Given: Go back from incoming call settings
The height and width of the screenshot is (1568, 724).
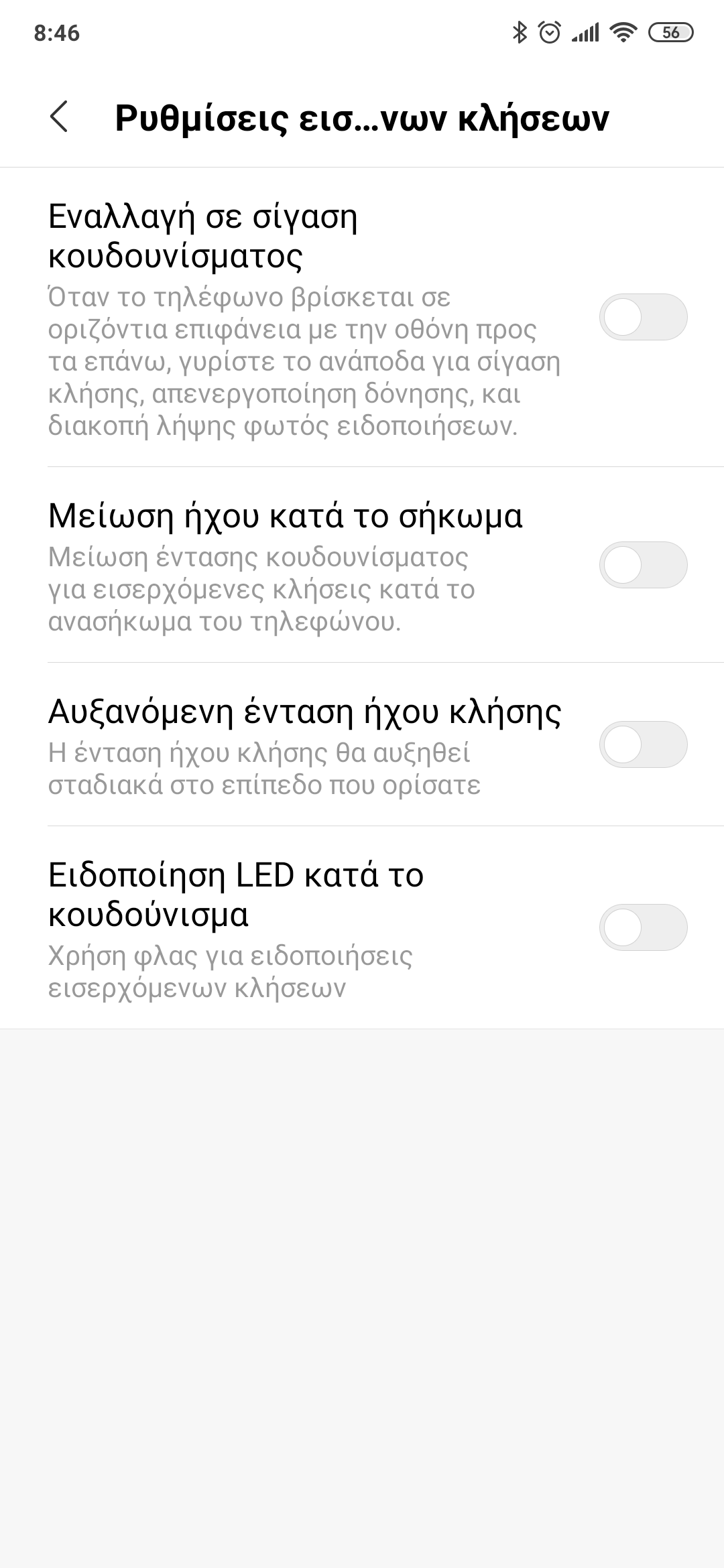Looking at the screenshot, I should tap(59, 117).
